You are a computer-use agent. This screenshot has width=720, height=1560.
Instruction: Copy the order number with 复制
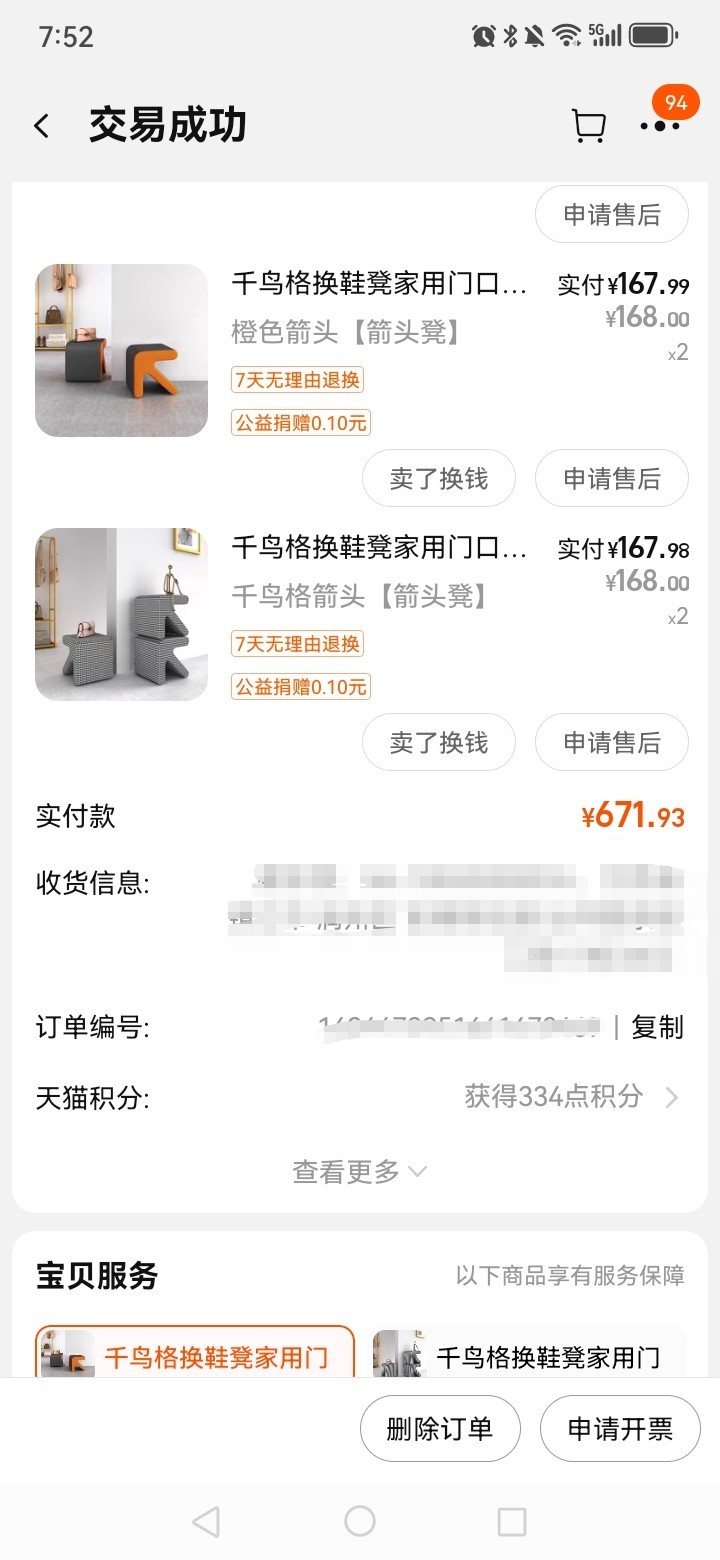click(657, 1027)
